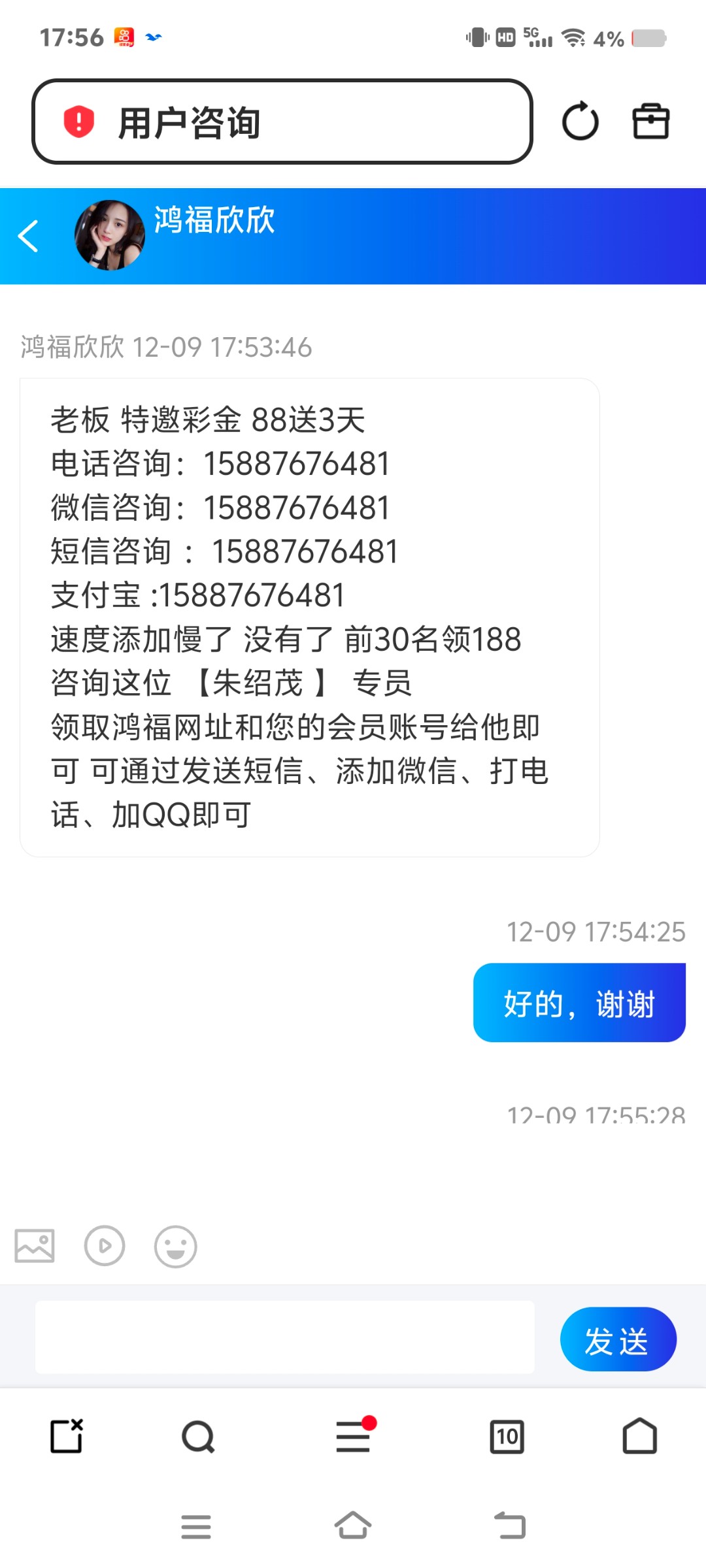The image size is (706, 1568).
Task: Tap the 用户咨询 address bar
Action: (x=284, y=121)
